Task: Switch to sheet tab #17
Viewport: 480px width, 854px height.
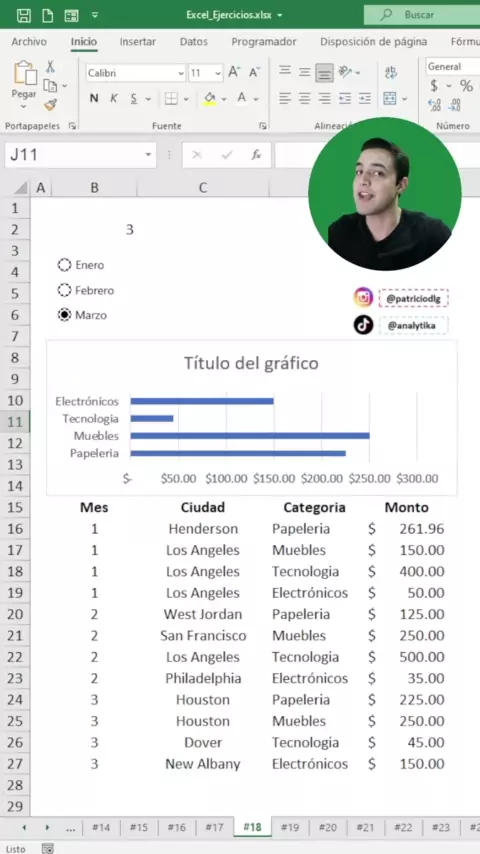Action: point(214,828)
